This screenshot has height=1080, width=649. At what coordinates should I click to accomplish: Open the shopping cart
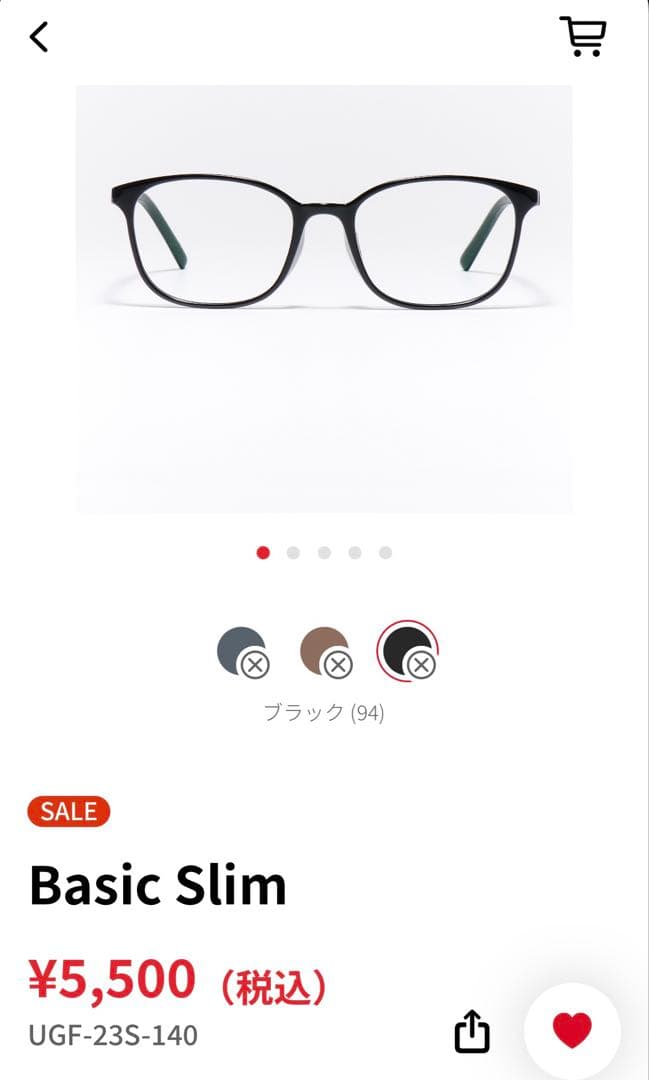point(582,37)
